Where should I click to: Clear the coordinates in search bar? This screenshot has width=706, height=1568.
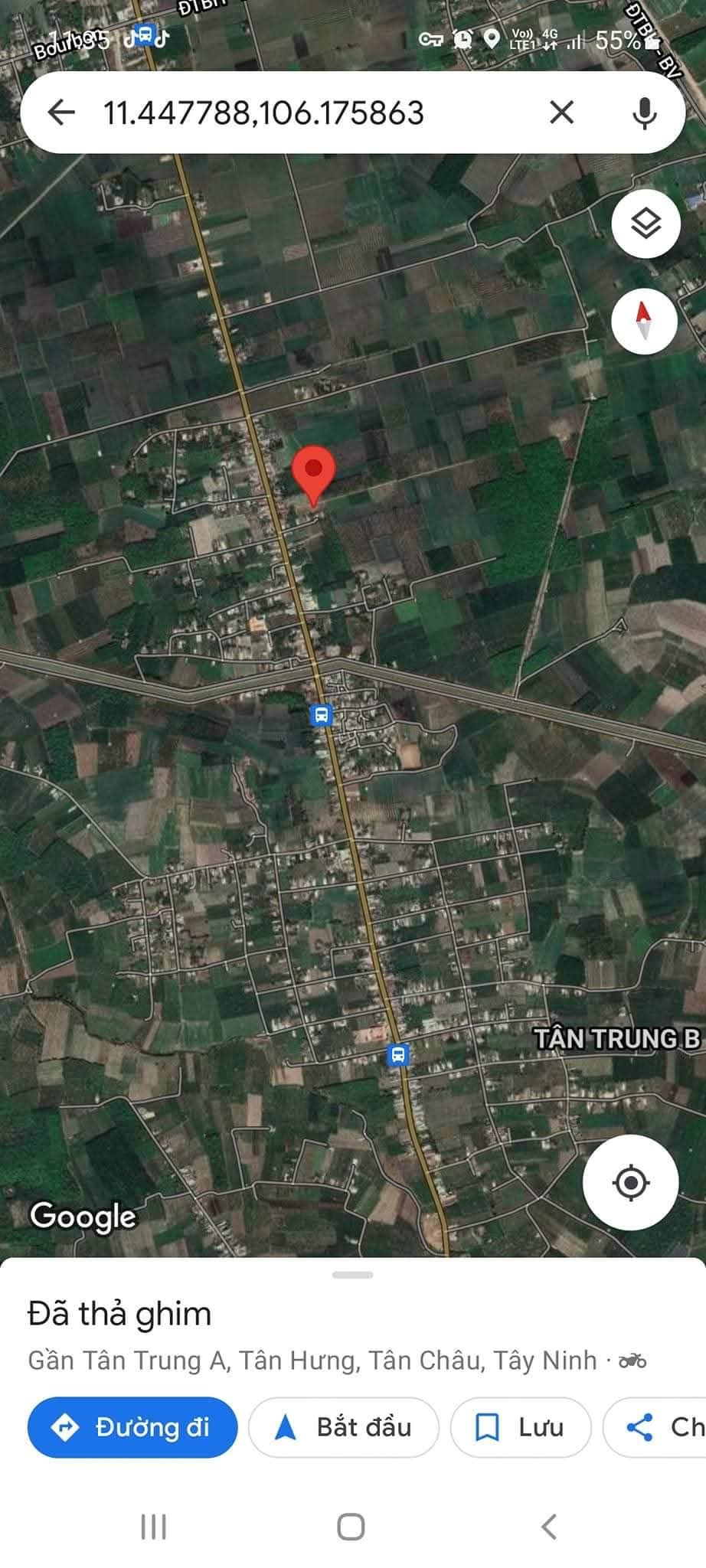point(561,113)
